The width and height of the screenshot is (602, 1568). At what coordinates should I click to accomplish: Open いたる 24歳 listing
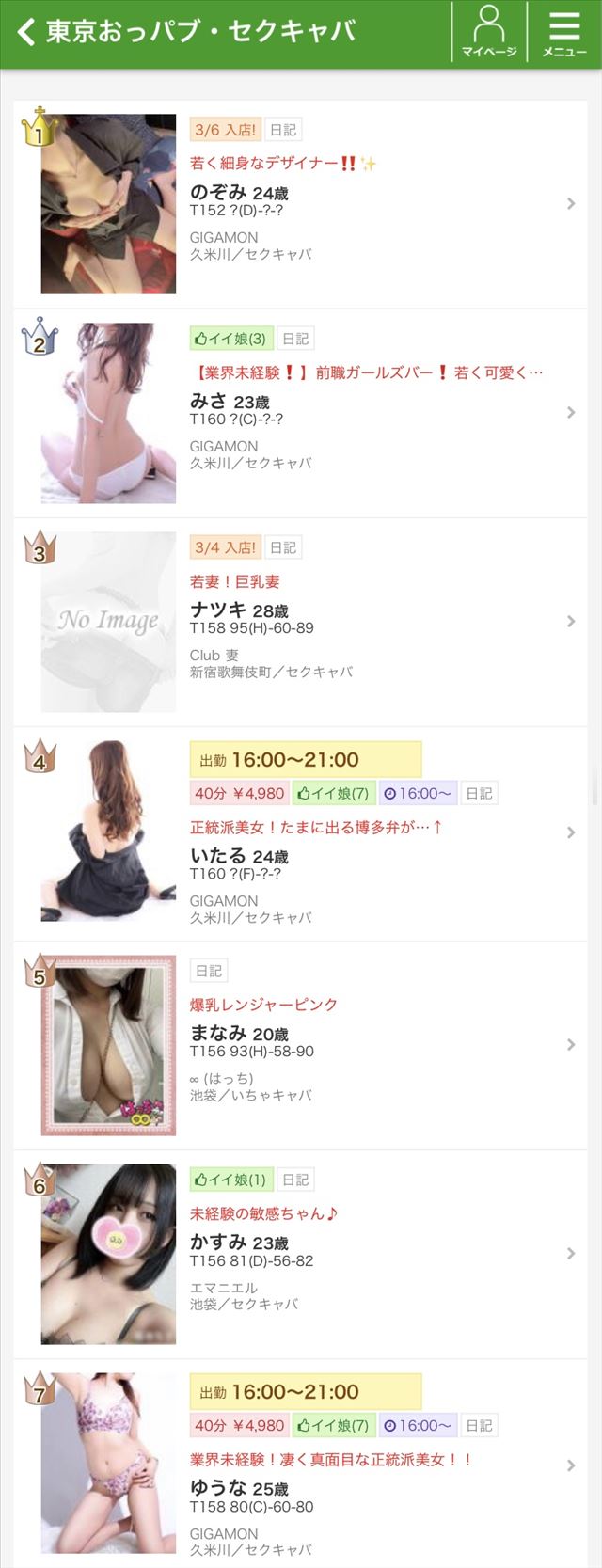coord(301,833)
